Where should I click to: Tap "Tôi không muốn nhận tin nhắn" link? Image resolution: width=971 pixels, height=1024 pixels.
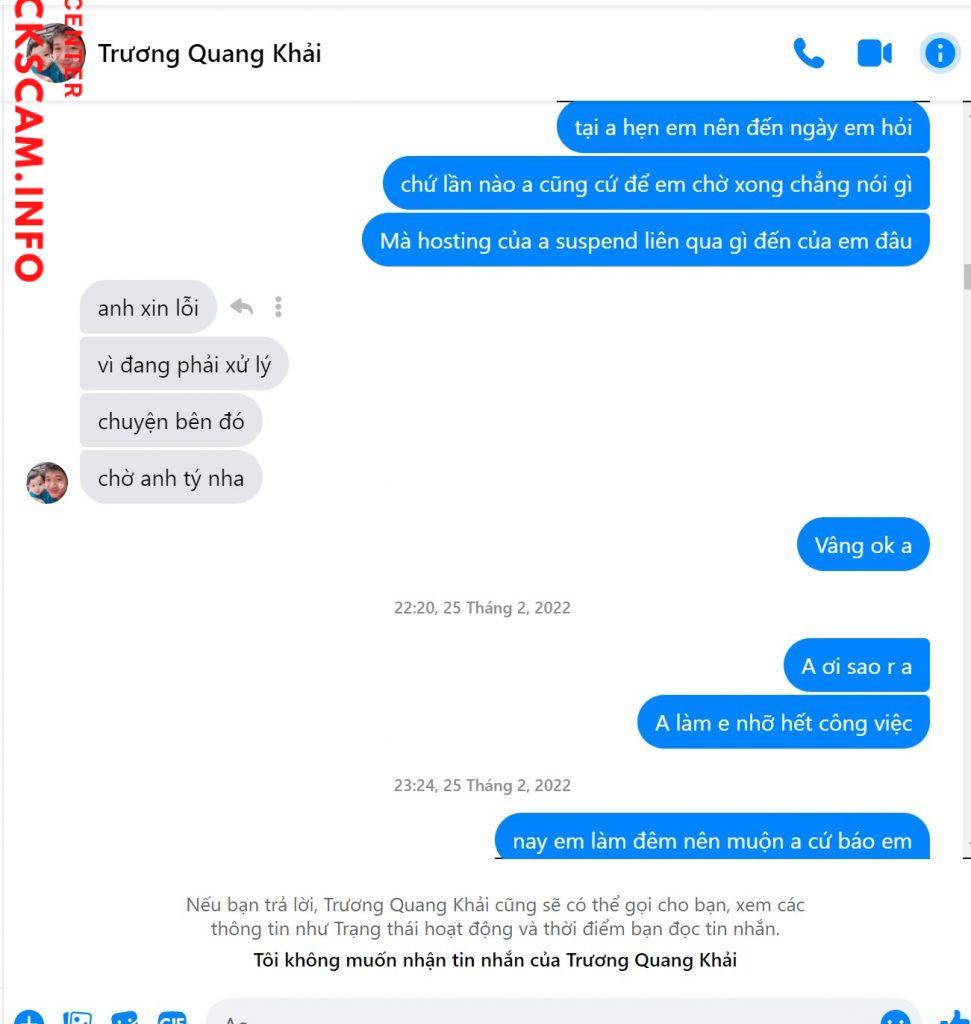[x=495, y=960]
